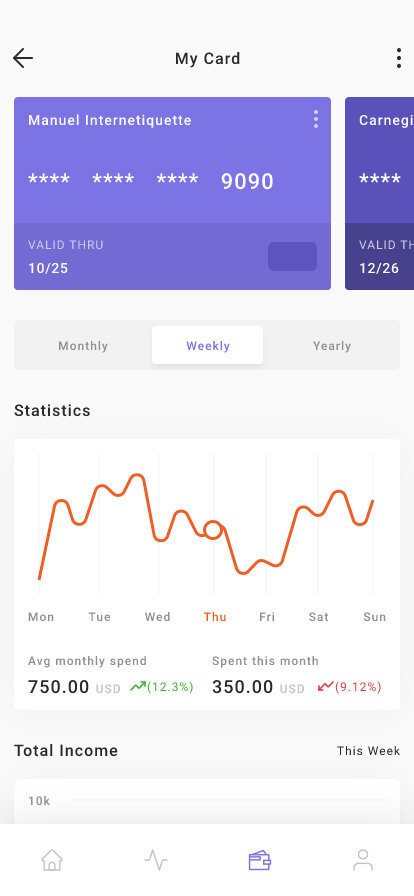Switch to the Monthly view
This screenshot has height=896, width=414.
(x=83, y=346)
